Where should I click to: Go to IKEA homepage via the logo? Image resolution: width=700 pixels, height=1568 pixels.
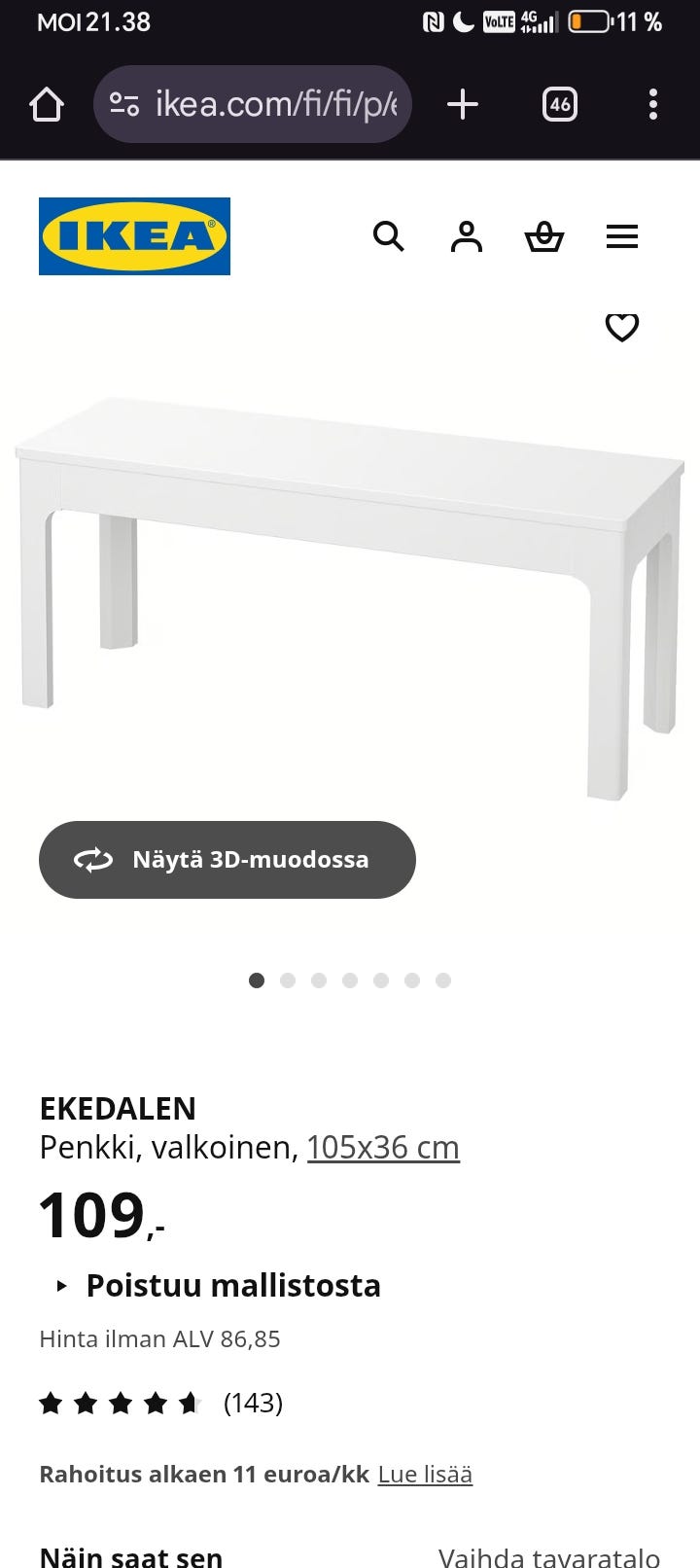[134, 236]
